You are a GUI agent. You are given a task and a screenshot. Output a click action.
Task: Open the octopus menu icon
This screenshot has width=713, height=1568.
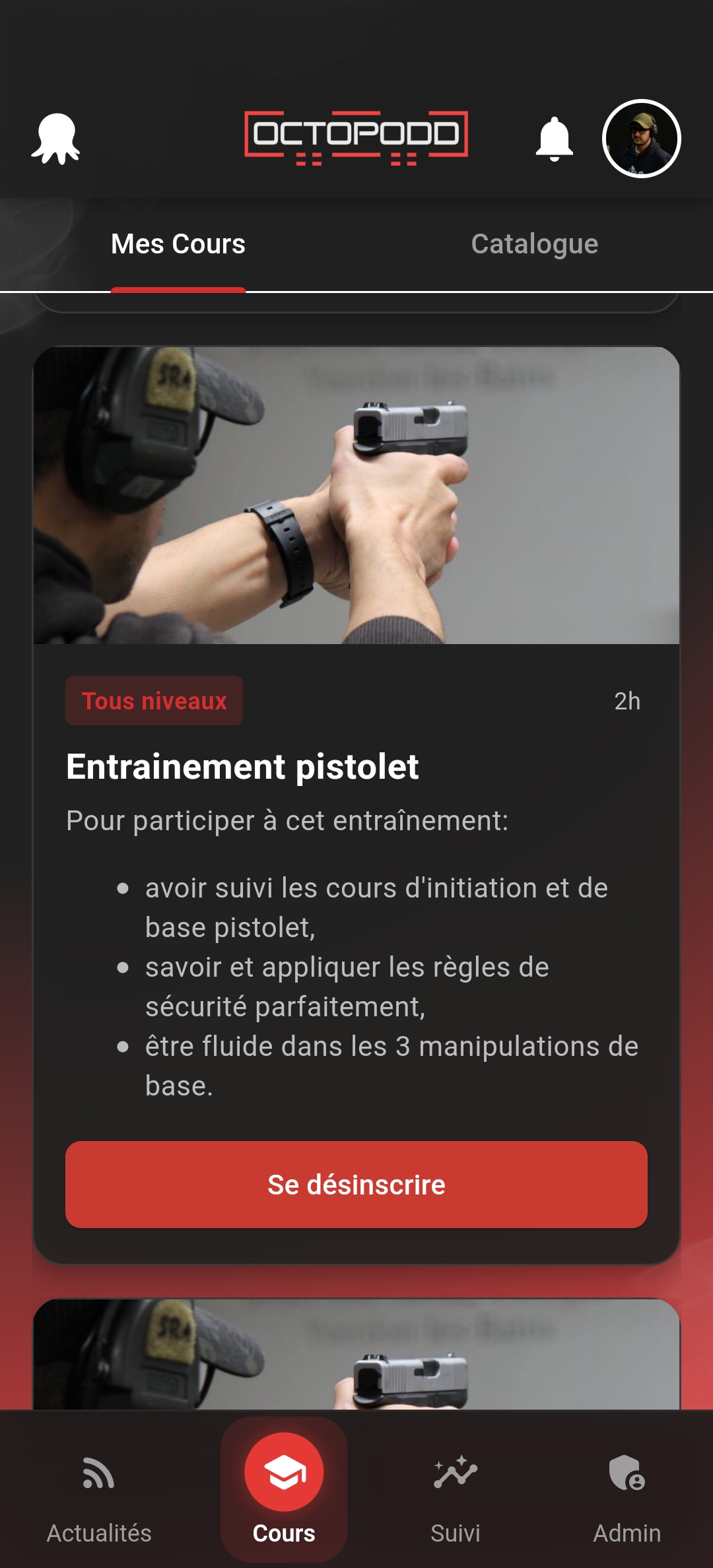(x=56, y=139)
